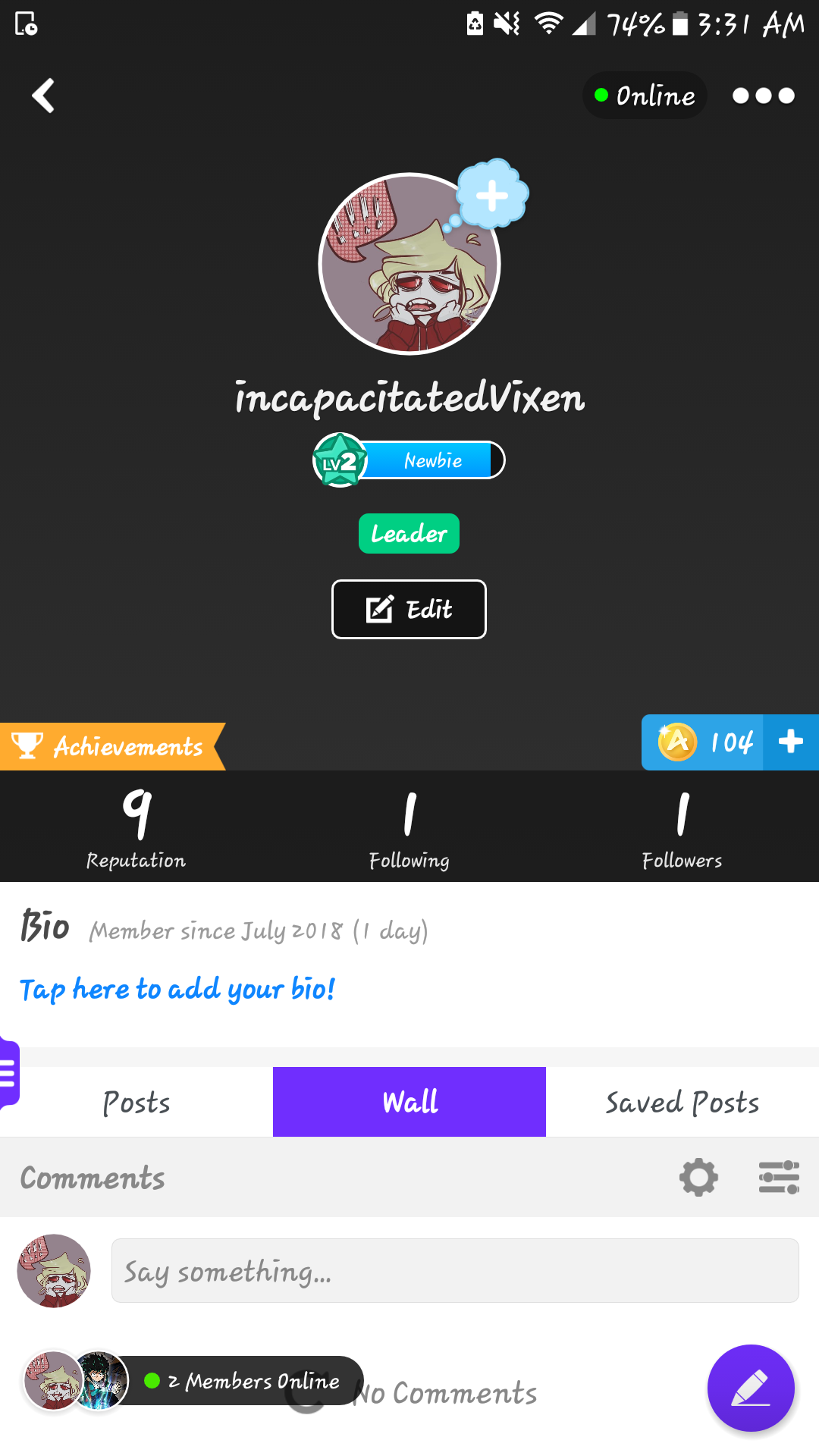Edit the profile

(409, 610)
